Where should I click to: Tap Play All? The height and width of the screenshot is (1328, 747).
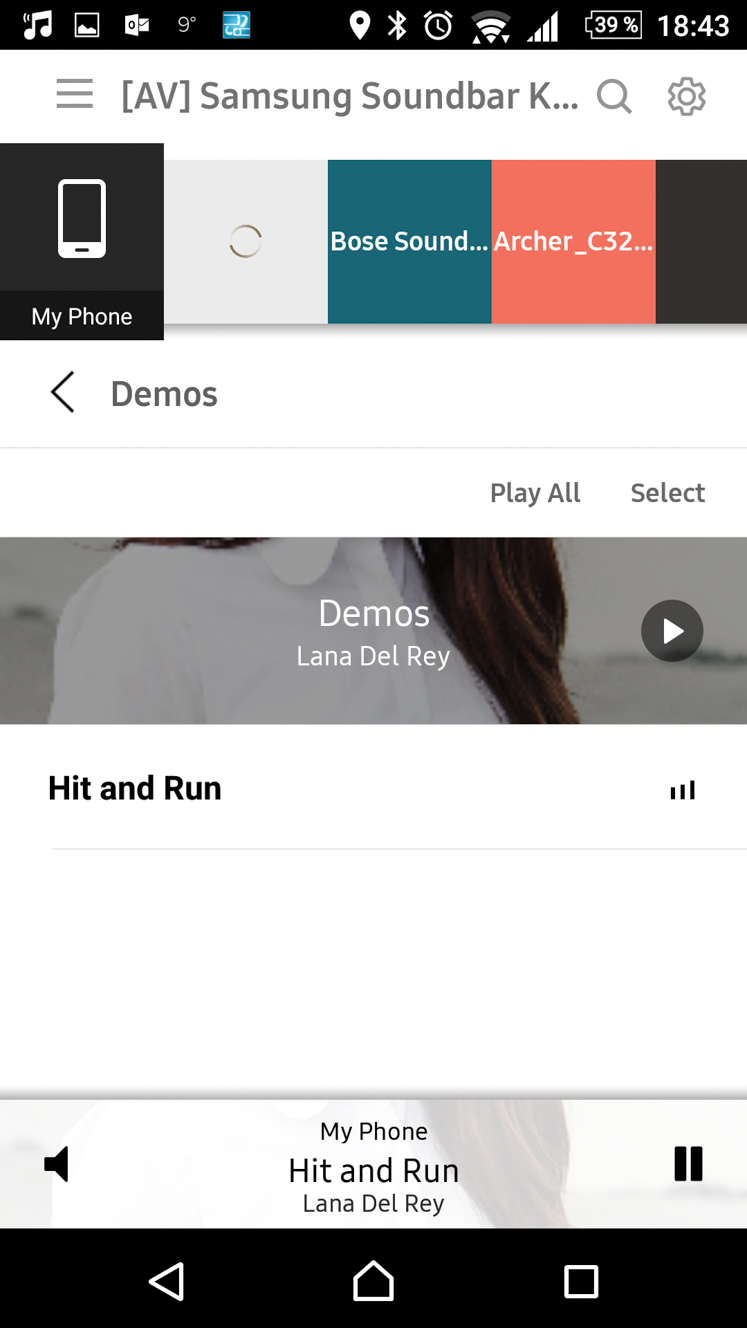click(535, 493)
